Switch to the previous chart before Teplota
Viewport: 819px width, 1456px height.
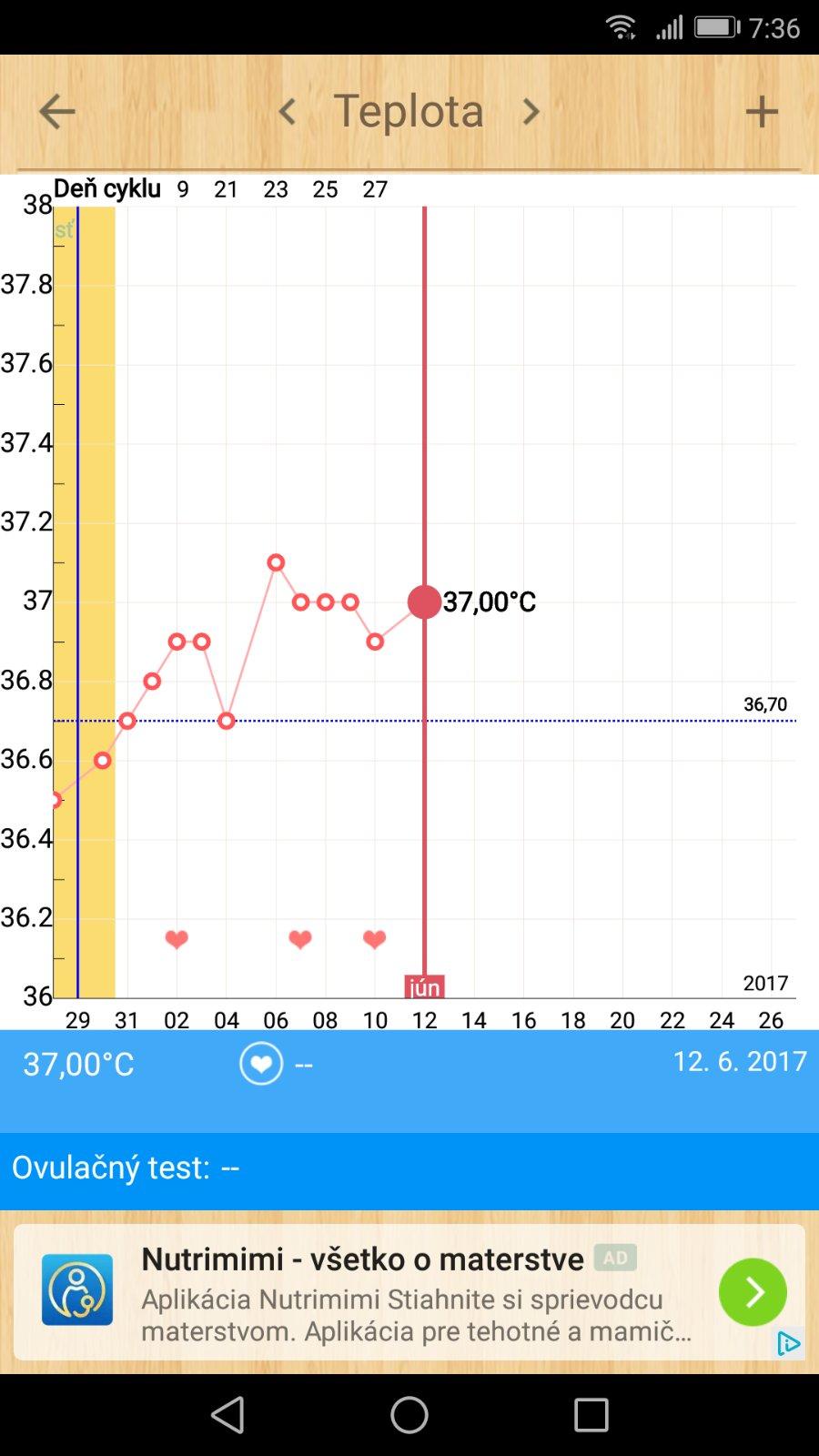coord(288,112)
